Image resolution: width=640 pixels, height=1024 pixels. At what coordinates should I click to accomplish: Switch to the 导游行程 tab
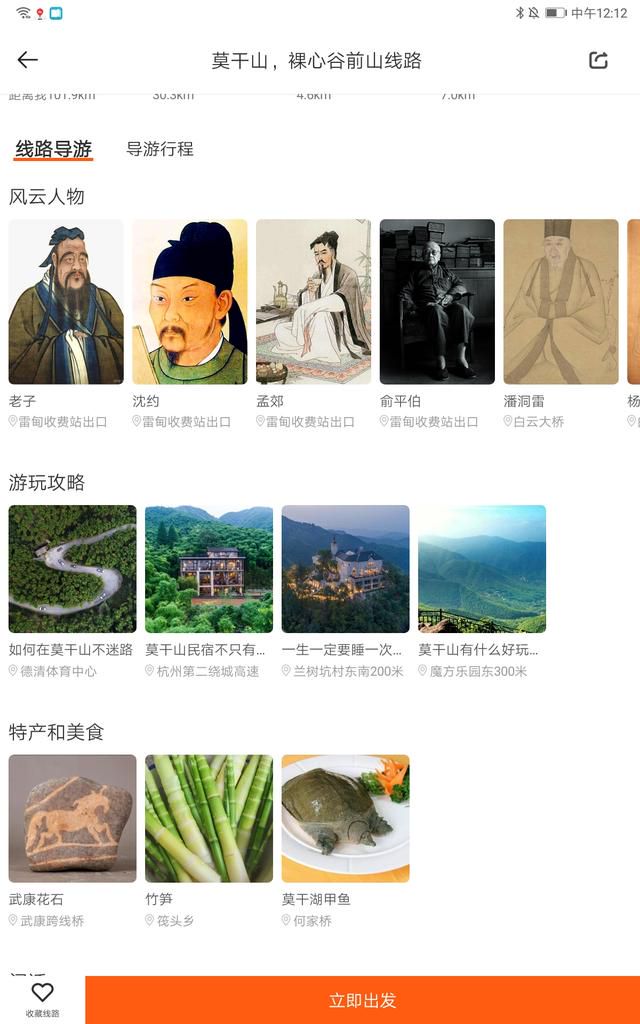[x=159, y=149]
